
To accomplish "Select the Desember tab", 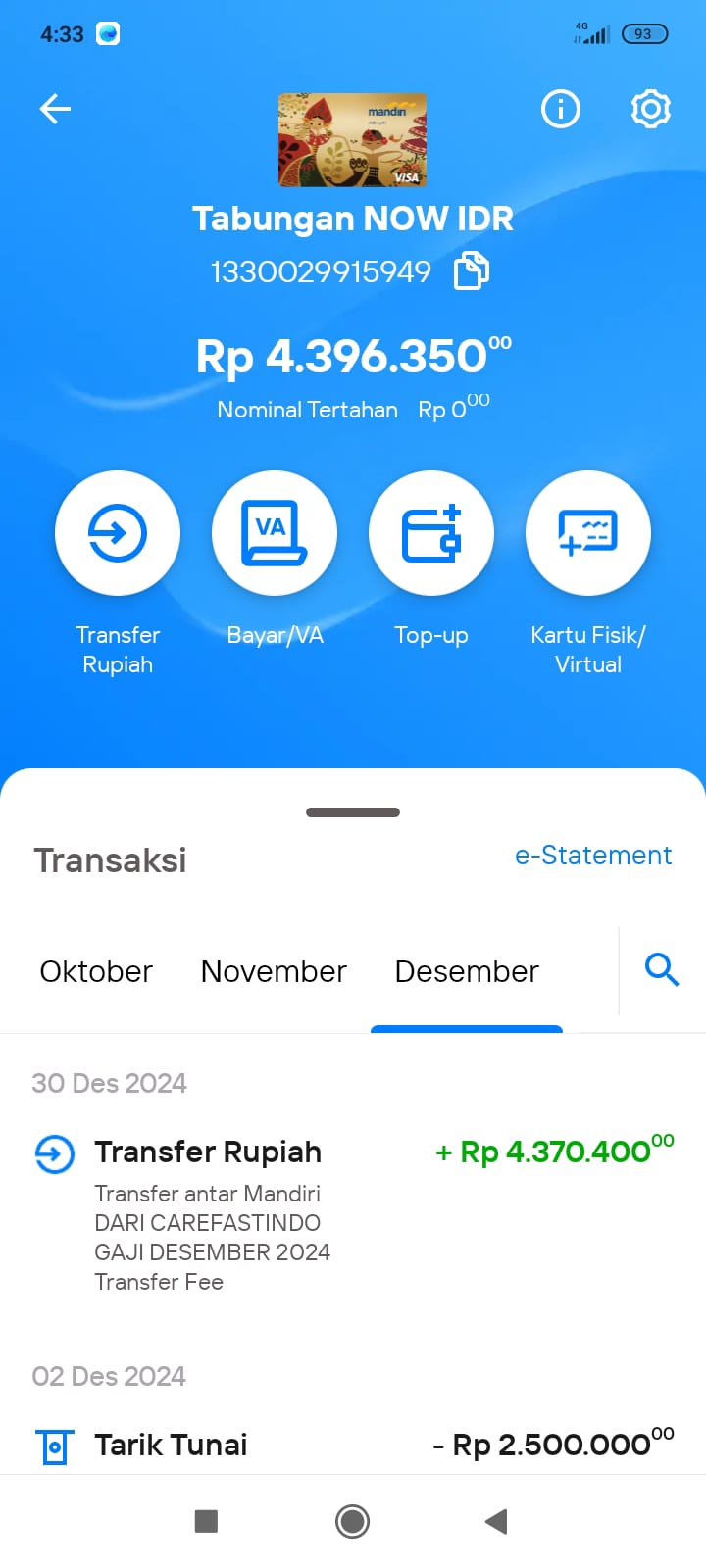I will (x=467, y=971).
